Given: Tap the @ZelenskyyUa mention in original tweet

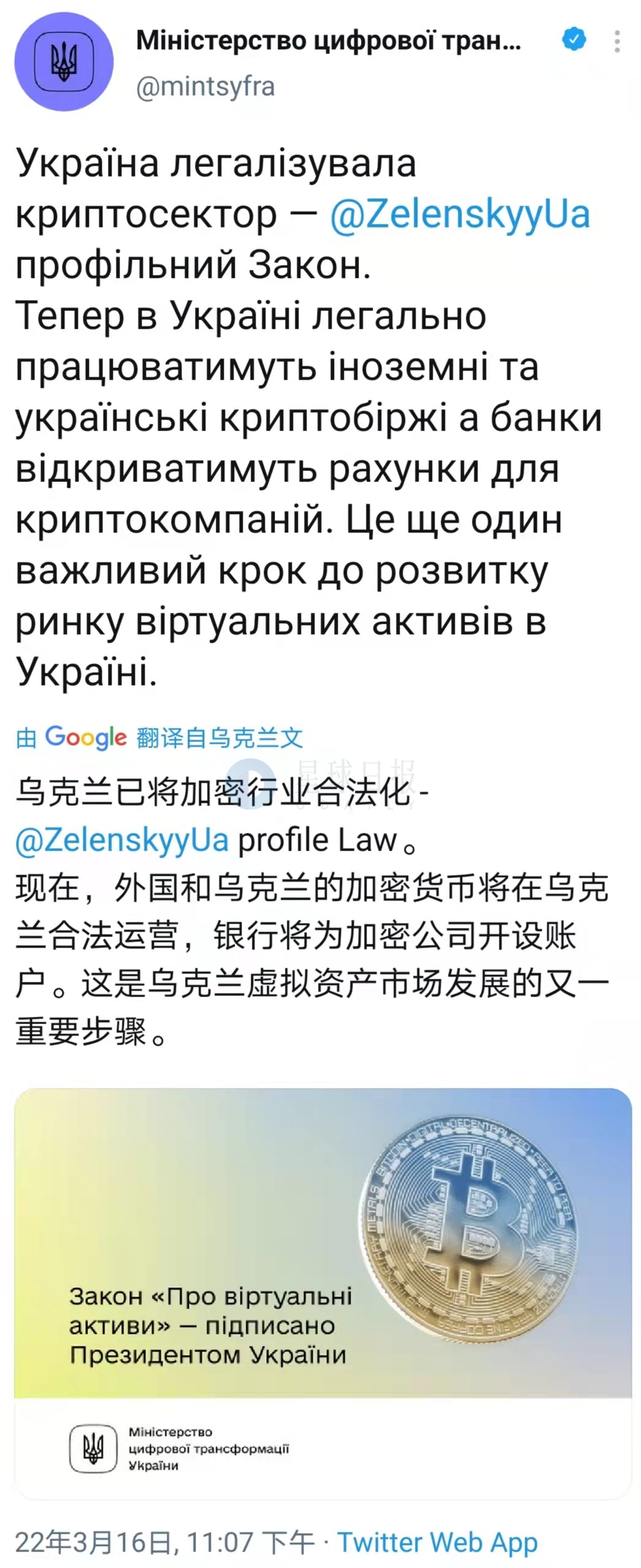Looking at the screenshot, I should click(x=460, y=214).
